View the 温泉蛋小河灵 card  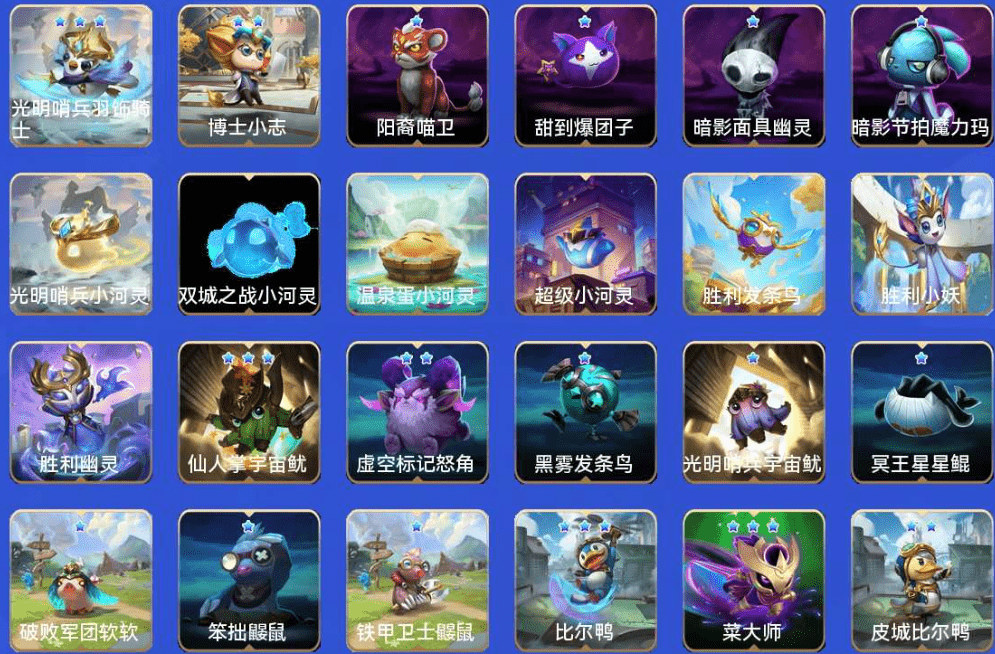417,244
